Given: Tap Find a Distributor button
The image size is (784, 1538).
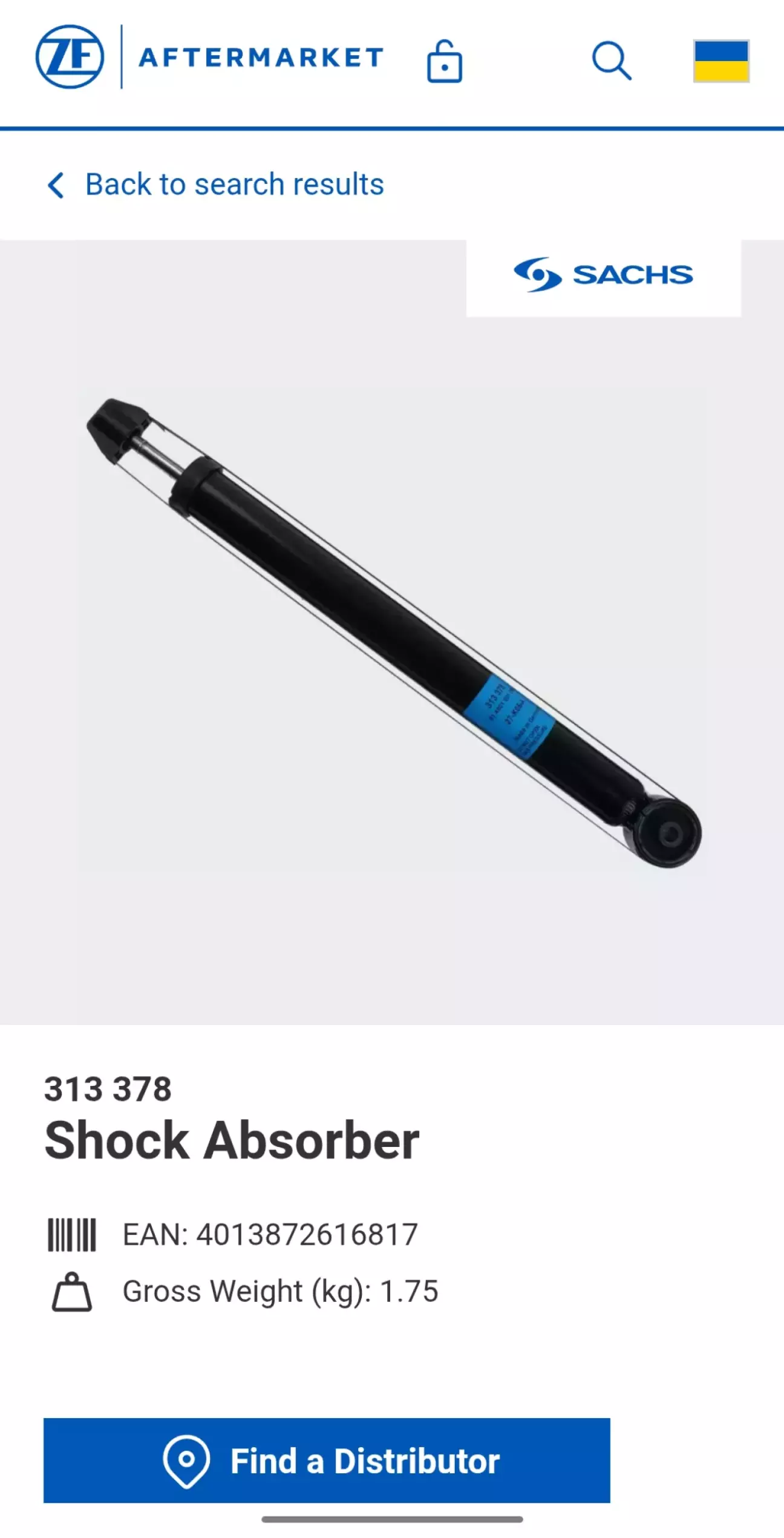Looking at the screenshot, I should pos(327,1459).
